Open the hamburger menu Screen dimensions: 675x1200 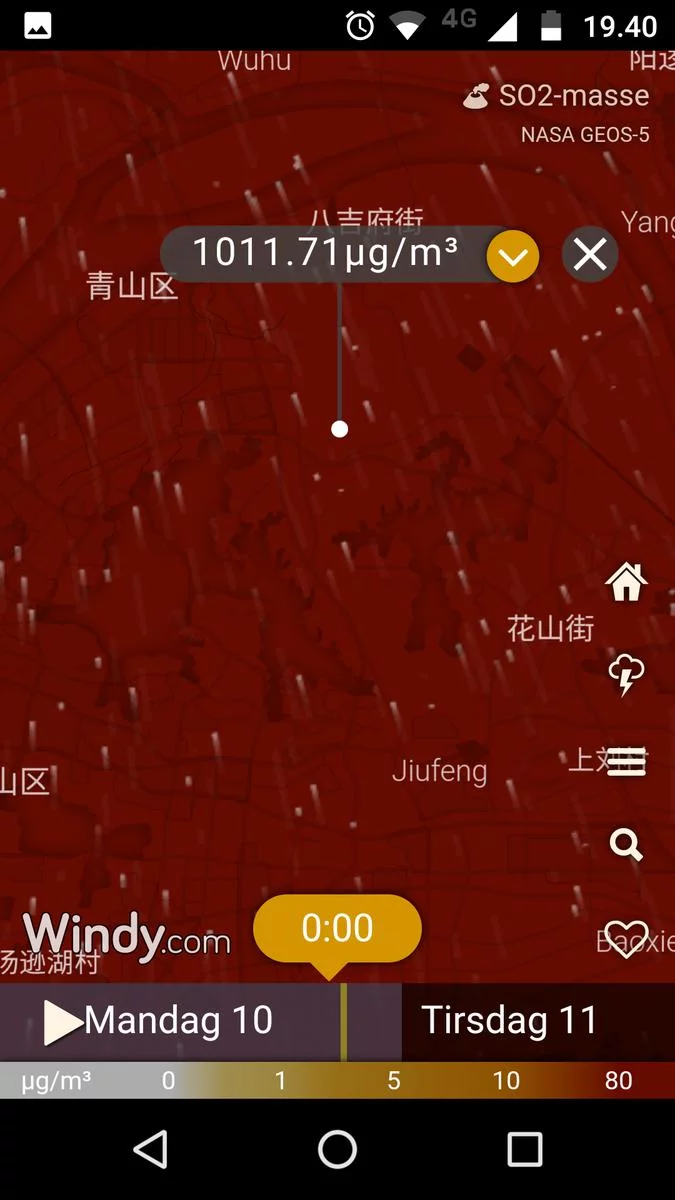coord(626,761)
